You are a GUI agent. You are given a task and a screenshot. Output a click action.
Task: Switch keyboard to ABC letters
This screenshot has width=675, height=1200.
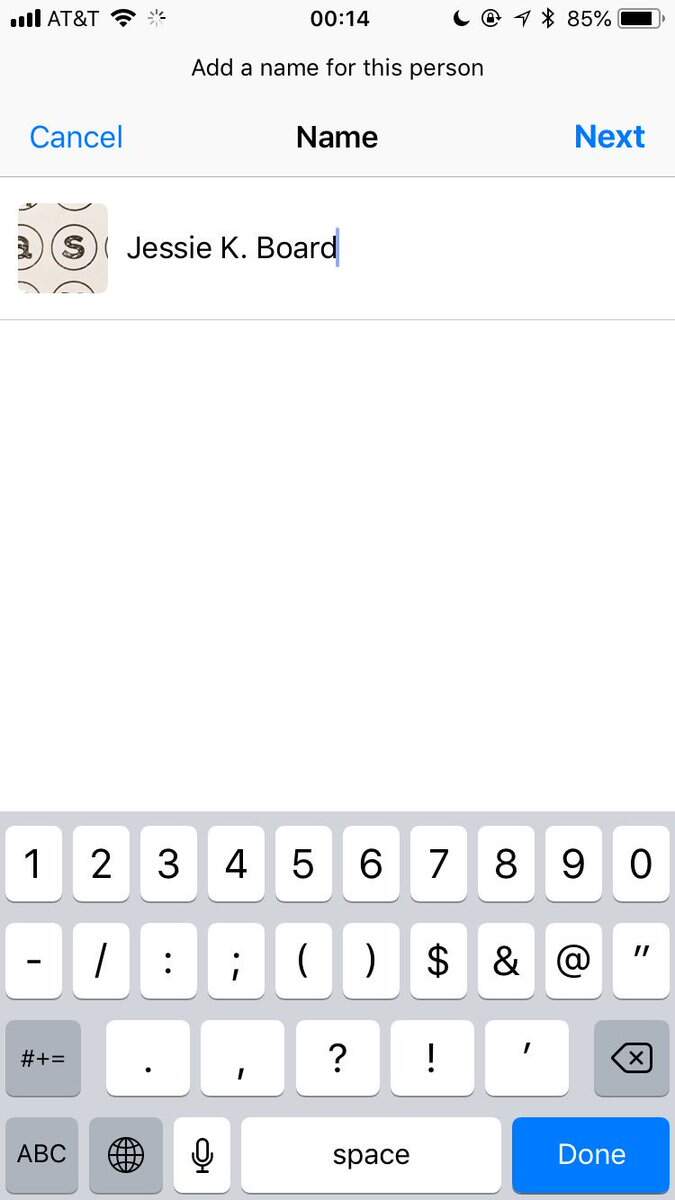[42, 1155]
